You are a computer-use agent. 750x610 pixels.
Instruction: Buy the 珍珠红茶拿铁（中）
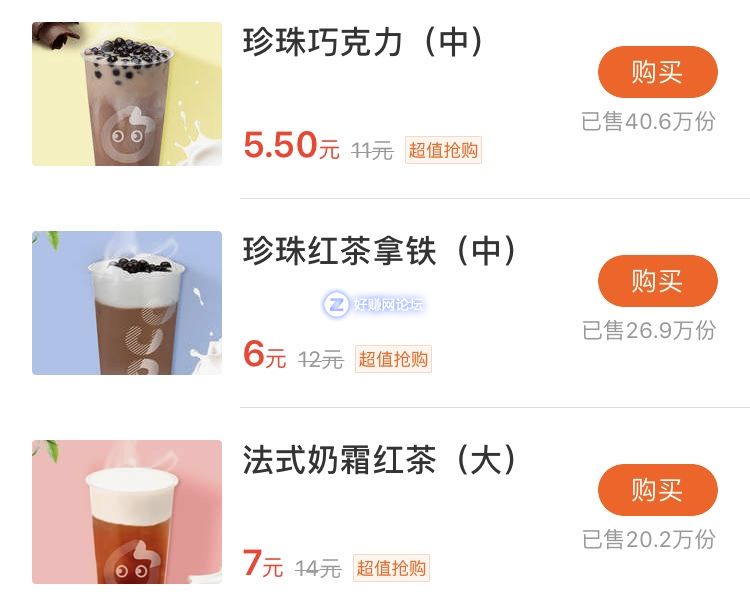(x=657, y=281)
